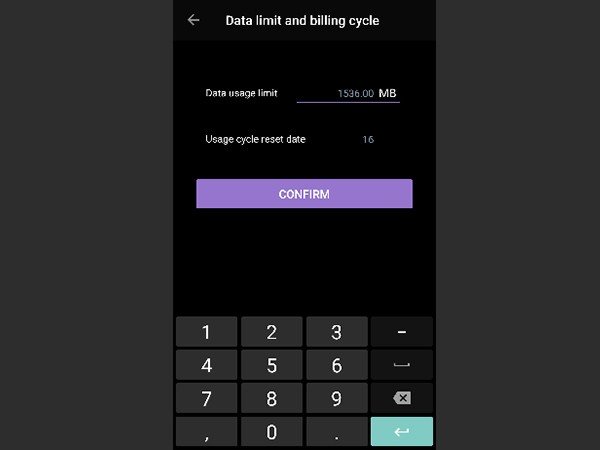Viewport: 600px width, 450px height.
Task: Go back using the header arrow
Action: point(193,20)
